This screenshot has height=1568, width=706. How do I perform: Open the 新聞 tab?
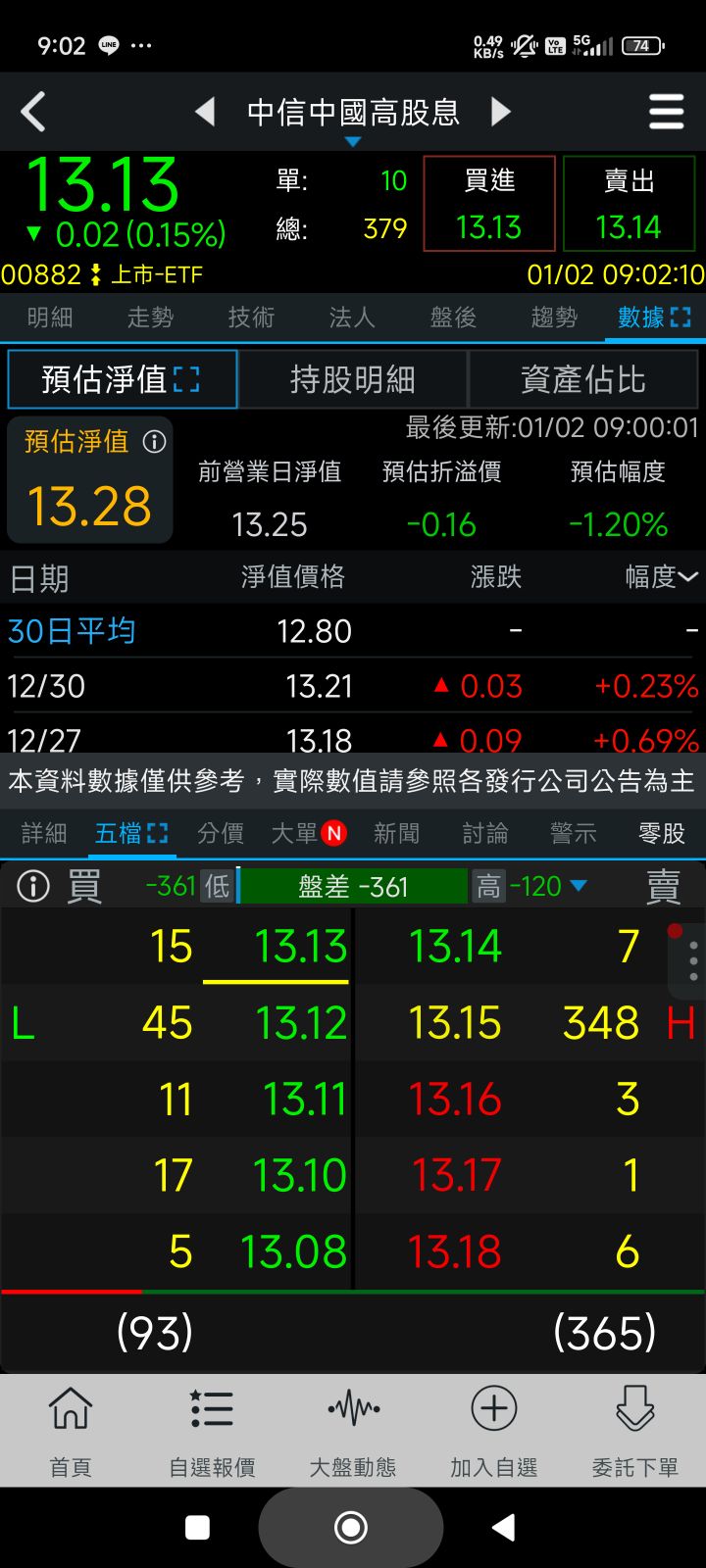point(396,833)
